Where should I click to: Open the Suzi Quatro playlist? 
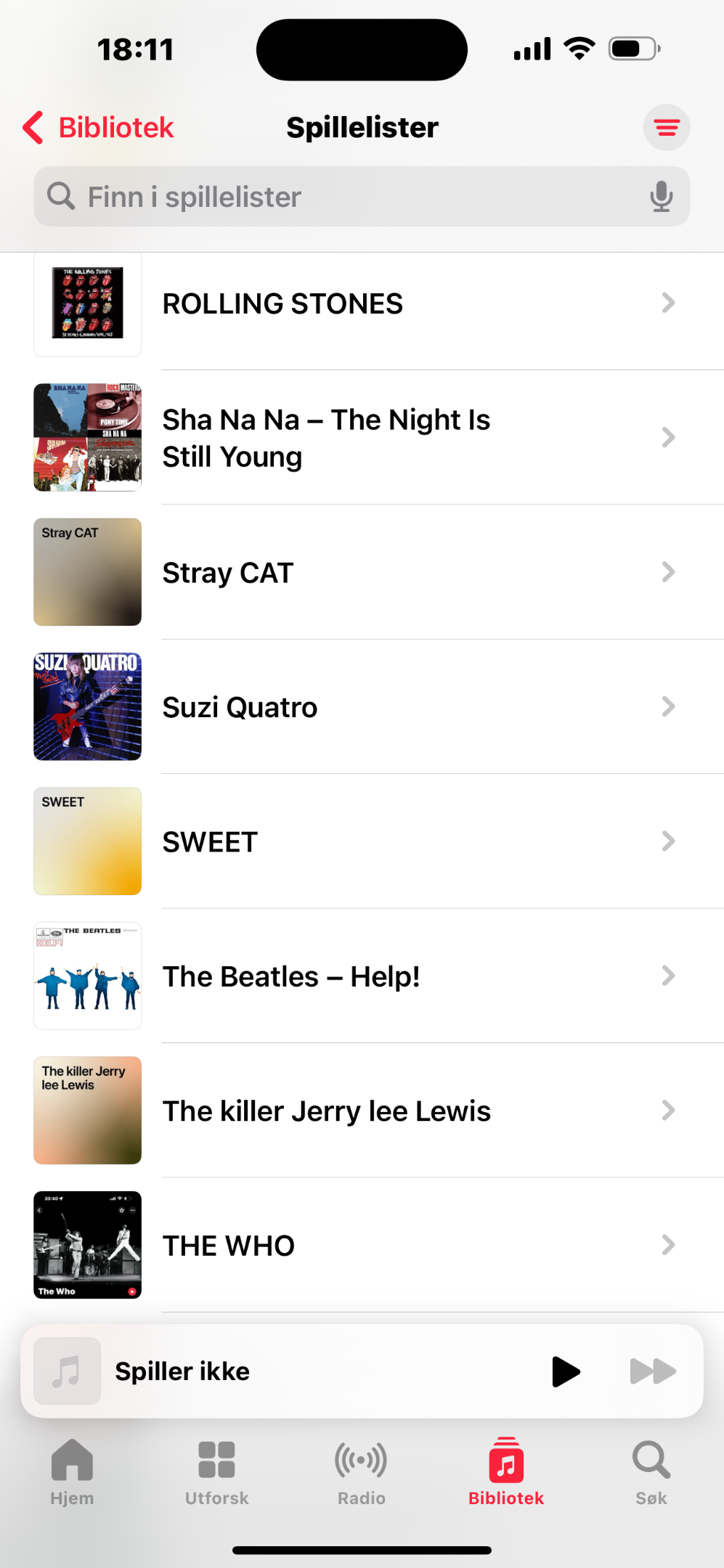(x=362, y=706)
